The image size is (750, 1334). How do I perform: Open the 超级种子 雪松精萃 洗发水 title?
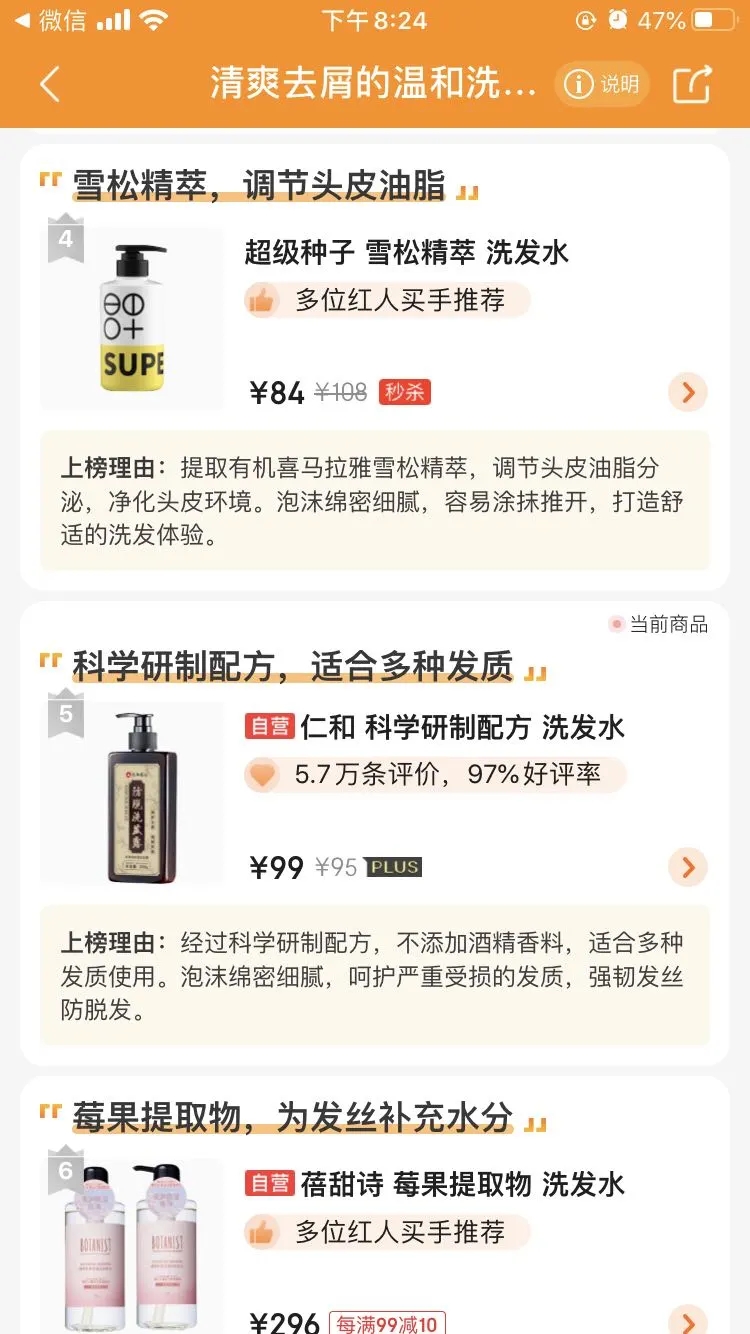[x=406, y=252]
